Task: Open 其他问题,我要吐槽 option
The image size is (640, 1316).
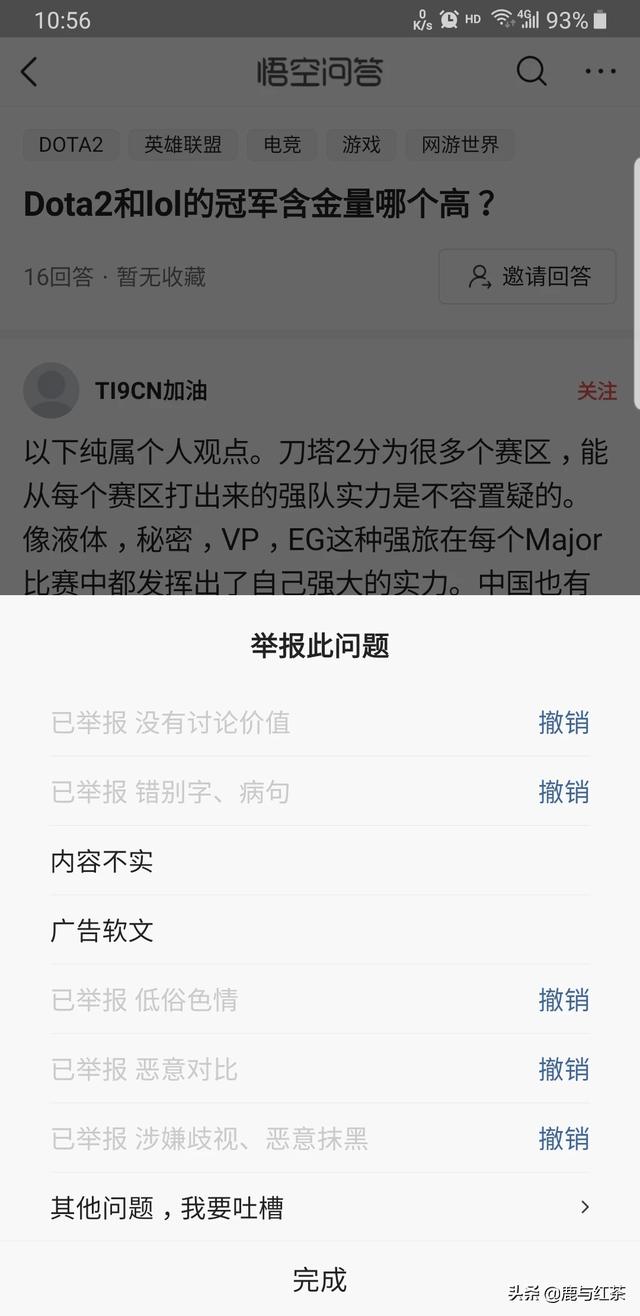Action: [320, 1208]
